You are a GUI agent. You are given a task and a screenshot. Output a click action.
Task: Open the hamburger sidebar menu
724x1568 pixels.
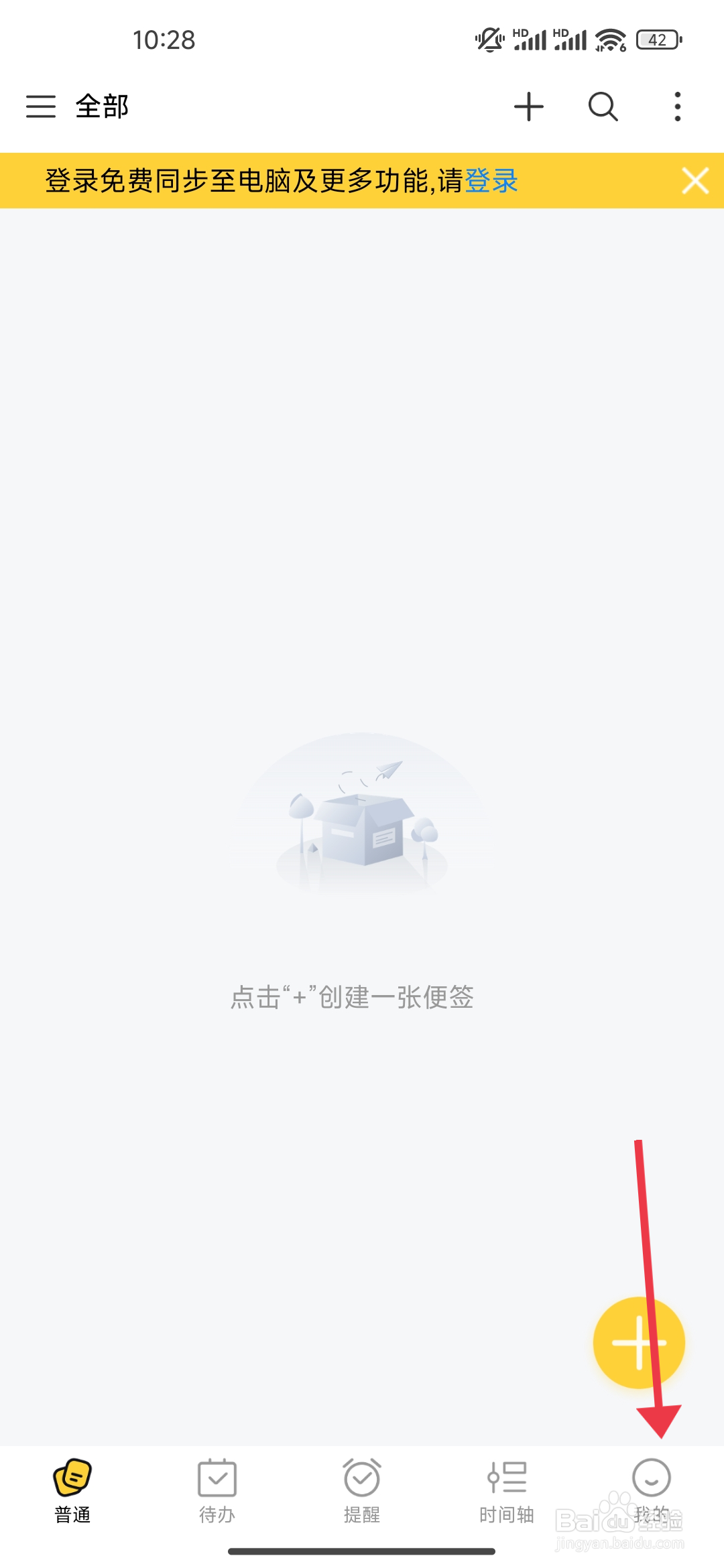click(x=42, y=106)
